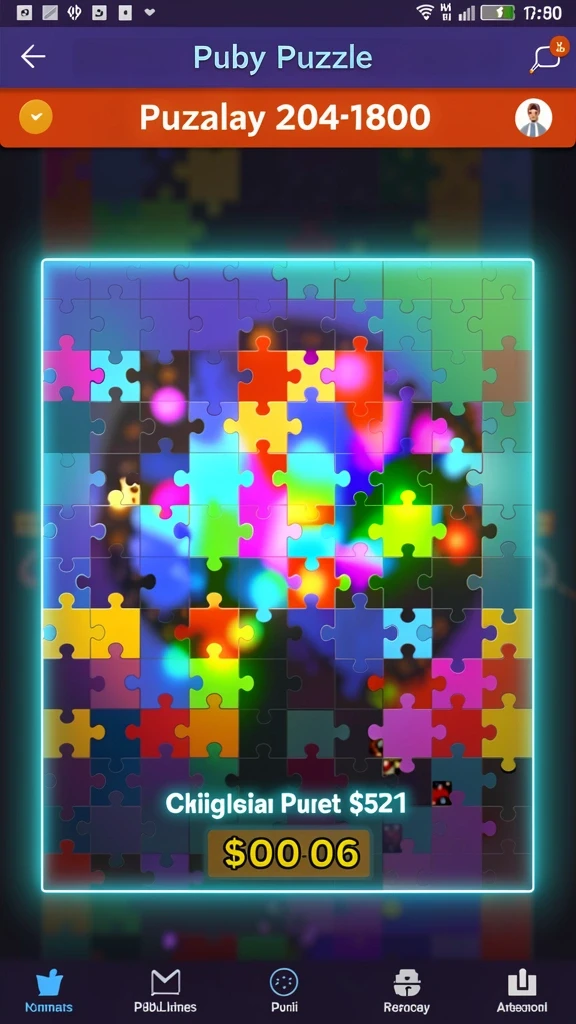The width and height of the screenshot is (576, 1024).
Task: Tap the yellow checkmark dropdown circle
Action: (35, 118)
